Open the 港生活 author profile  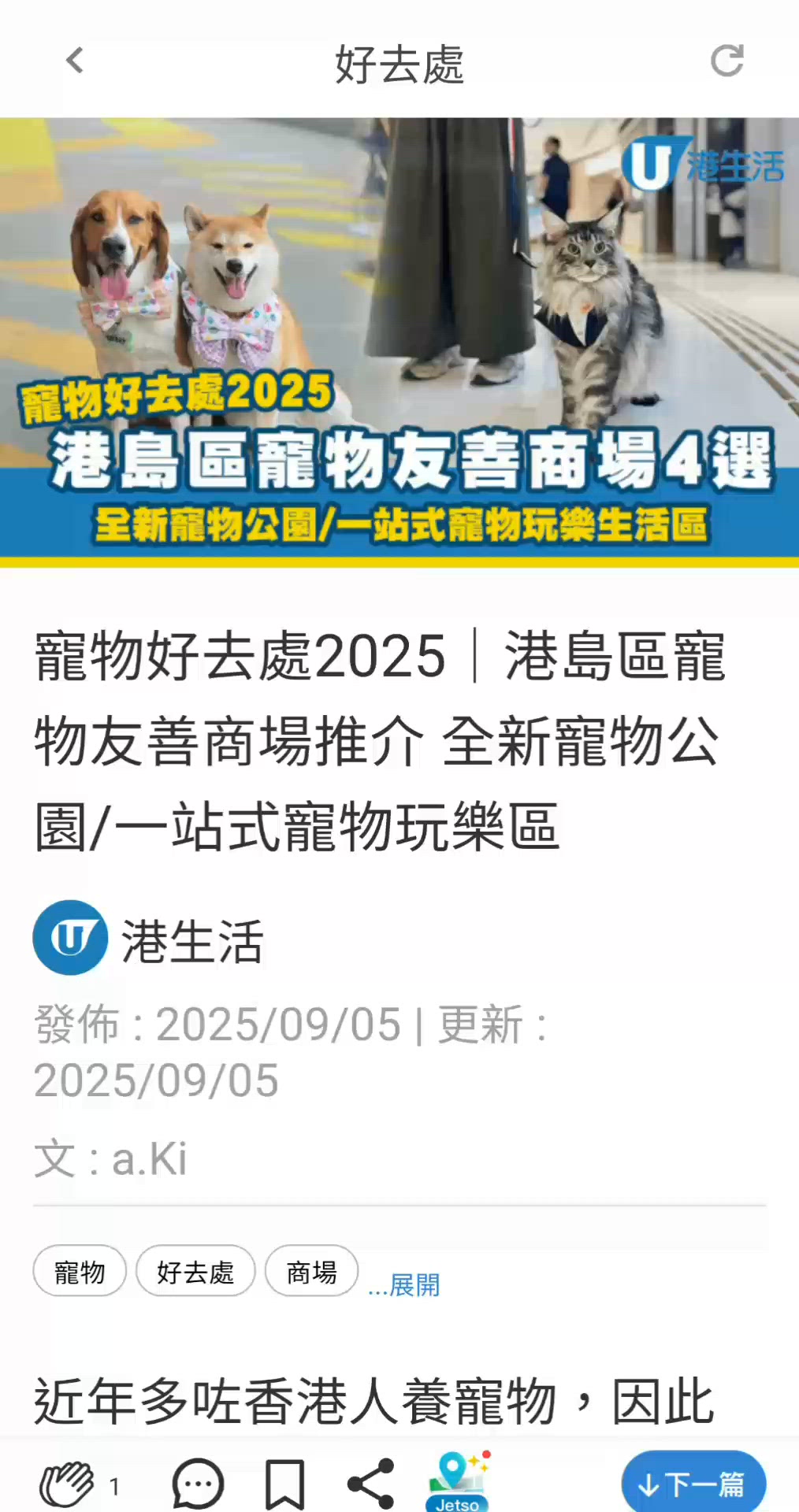point(148,939)
